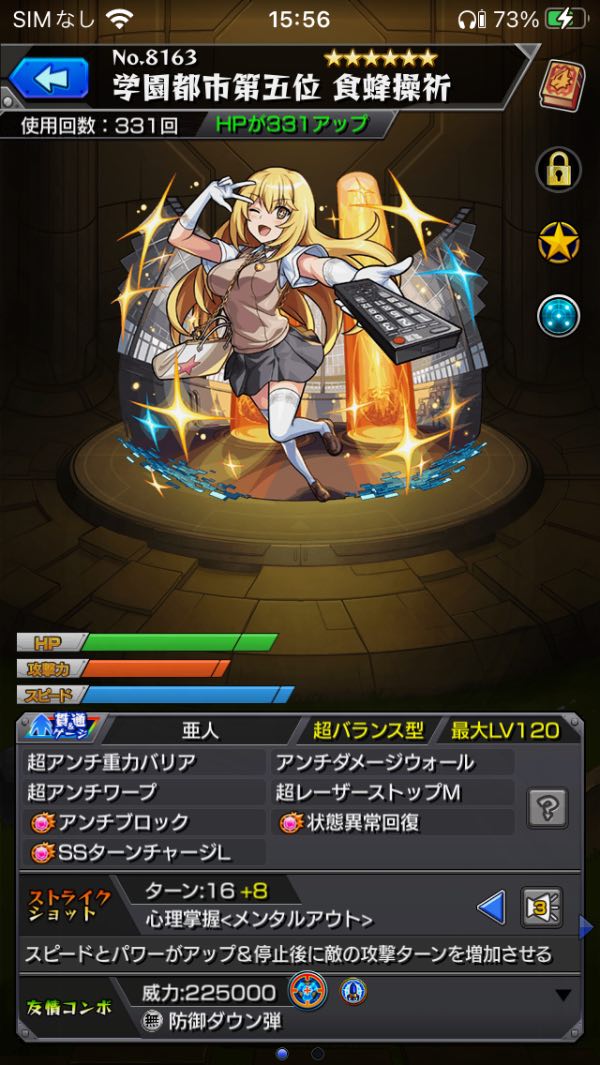This screenshot has height=1065, width=600.
Task: Open the blue orb icon
Action: [559, 316]
